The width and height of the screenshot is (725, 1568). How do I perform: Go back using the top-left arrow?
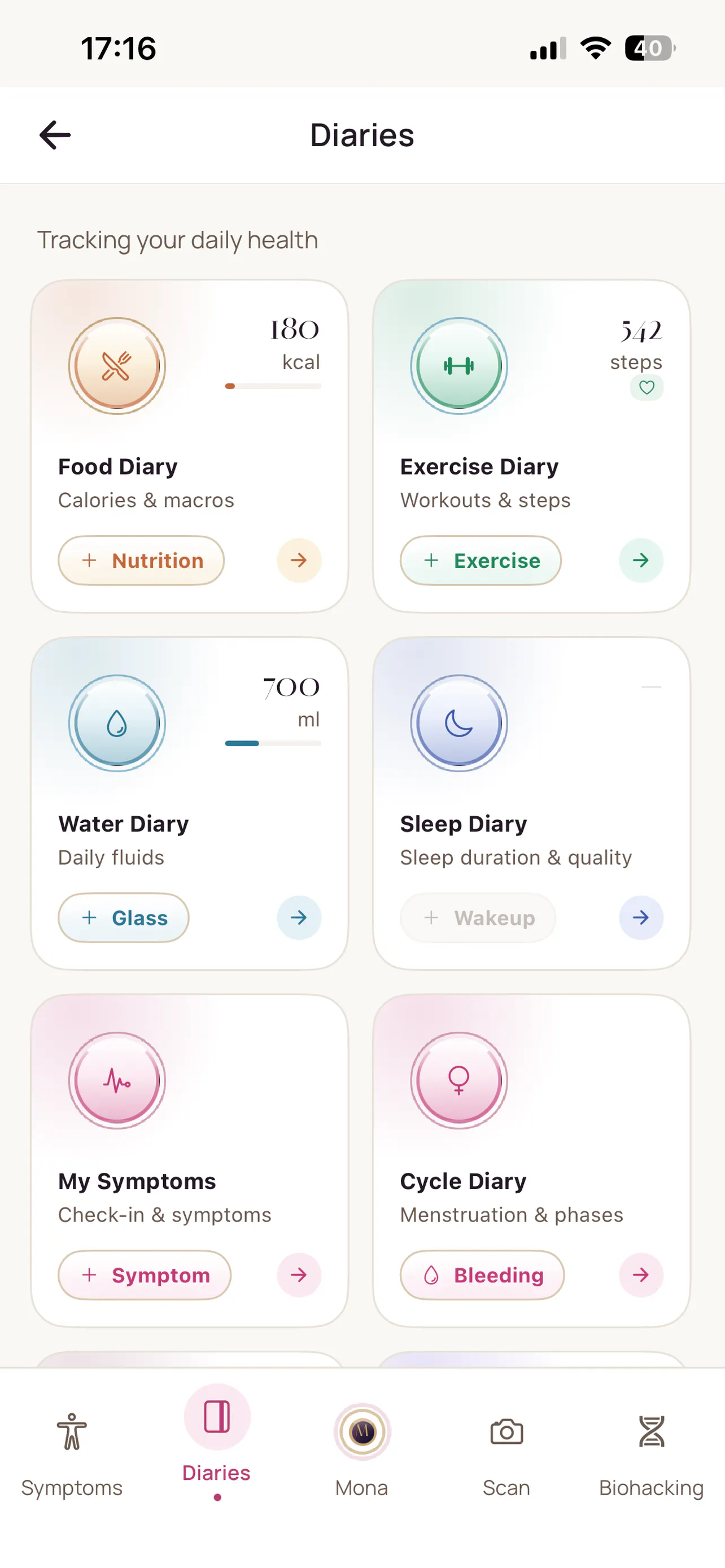55,135
